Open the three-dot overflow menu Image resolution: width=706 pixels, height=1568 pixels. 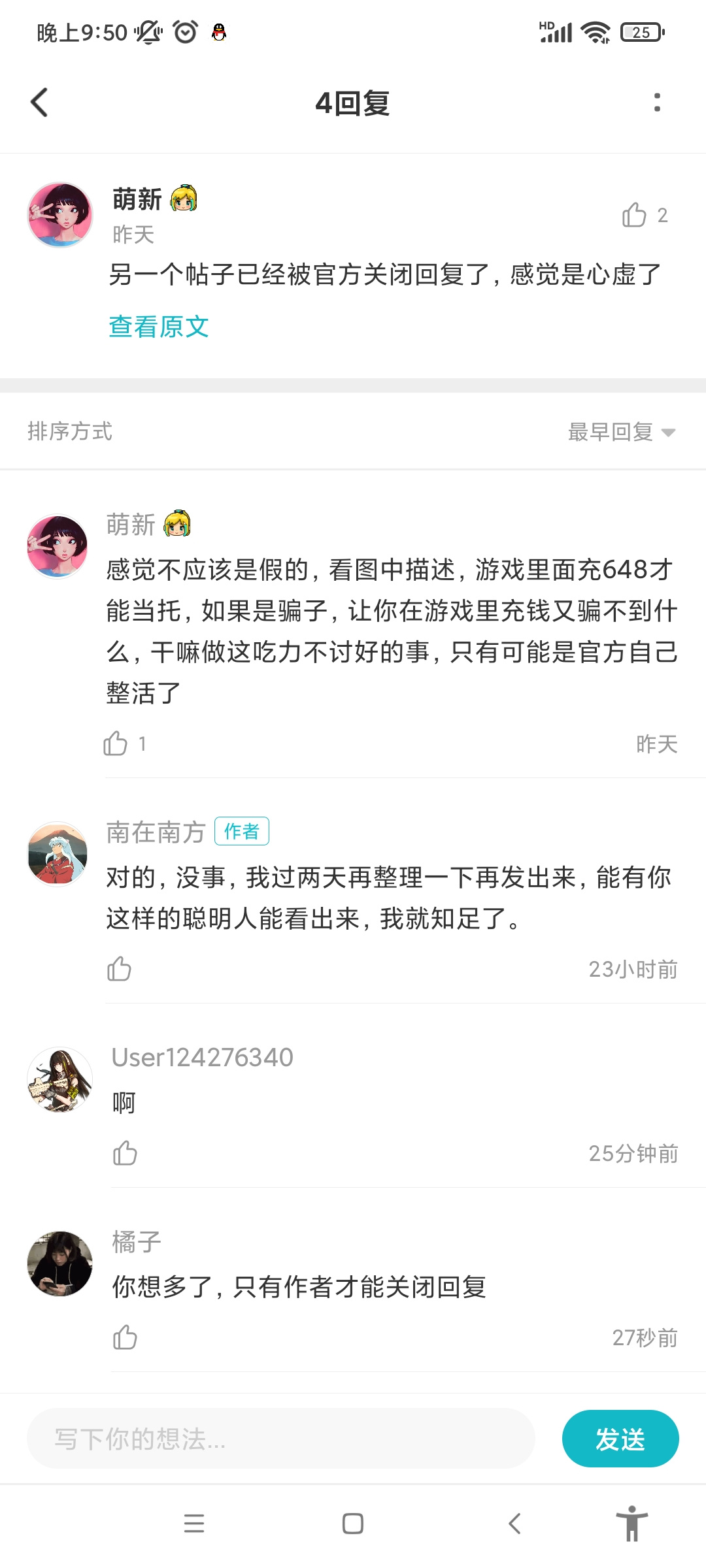coord(657,103)
